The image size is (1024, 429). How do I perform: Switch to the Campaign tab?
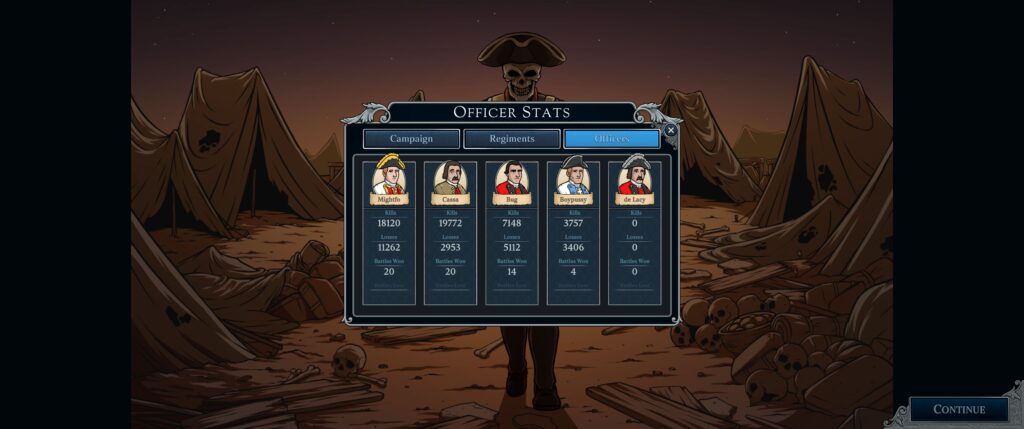coord(411,139)
